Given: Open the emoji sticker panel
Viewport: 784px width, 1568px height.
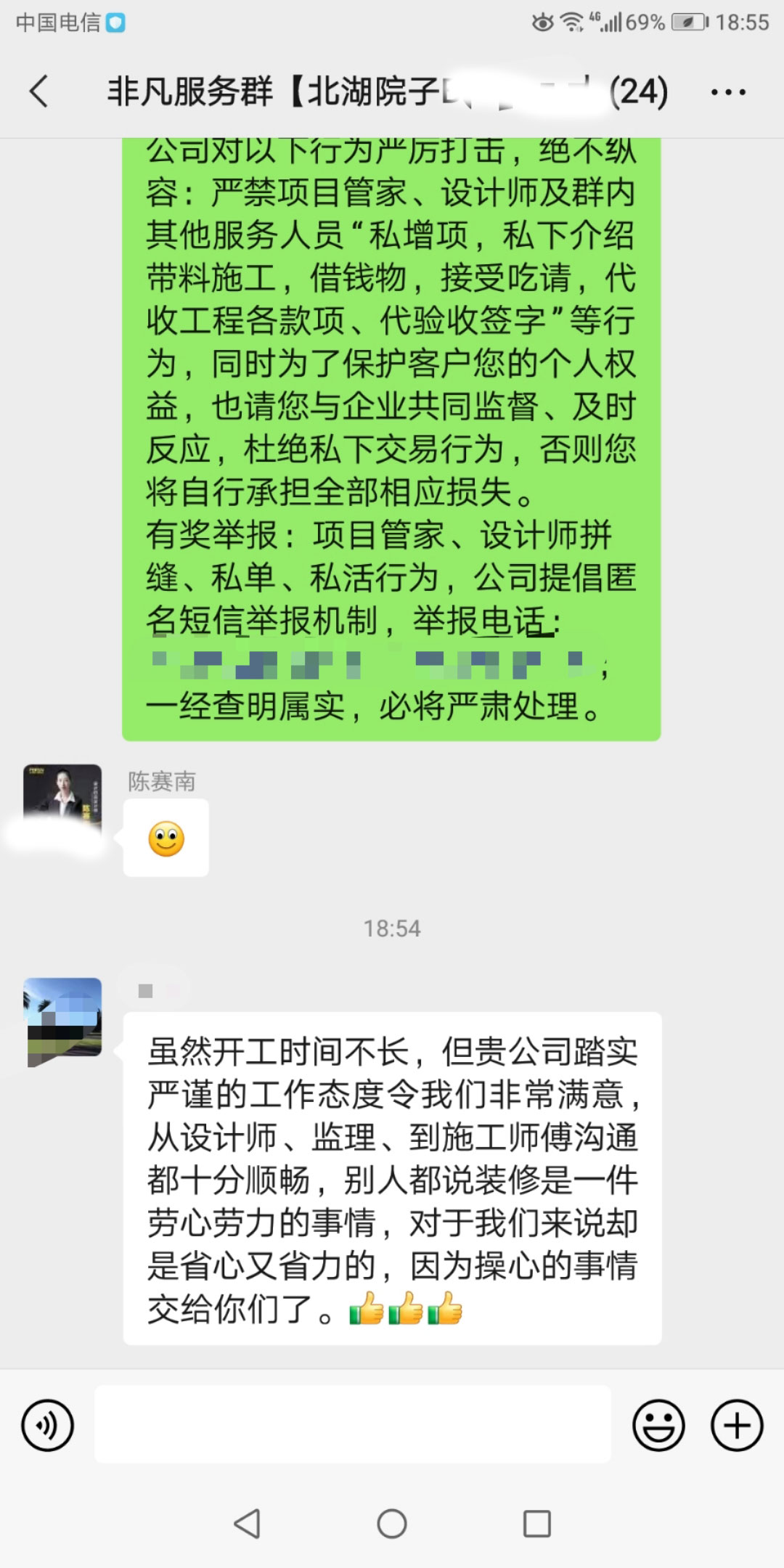Looking at the screenshot, I should (x=658, y=1426).
